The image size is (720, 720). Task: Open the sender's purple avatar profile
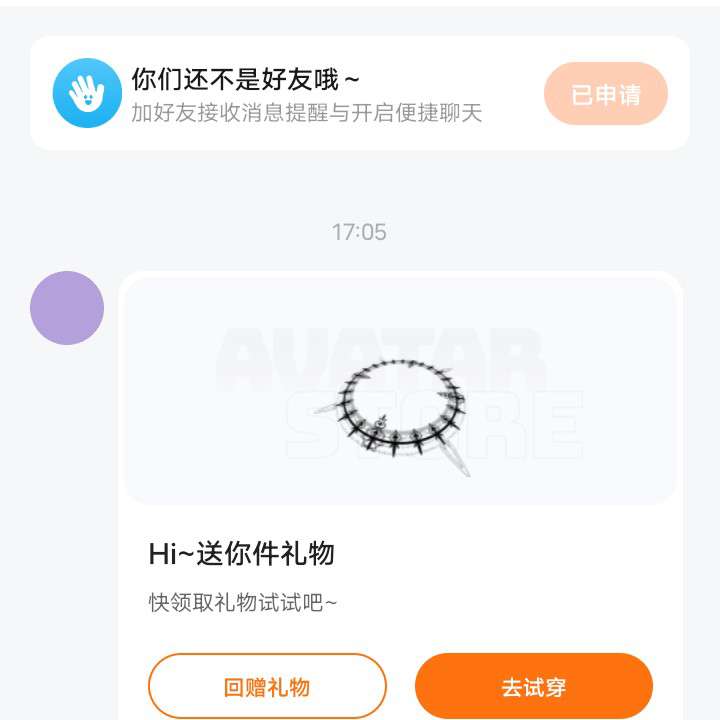[67, 308]
